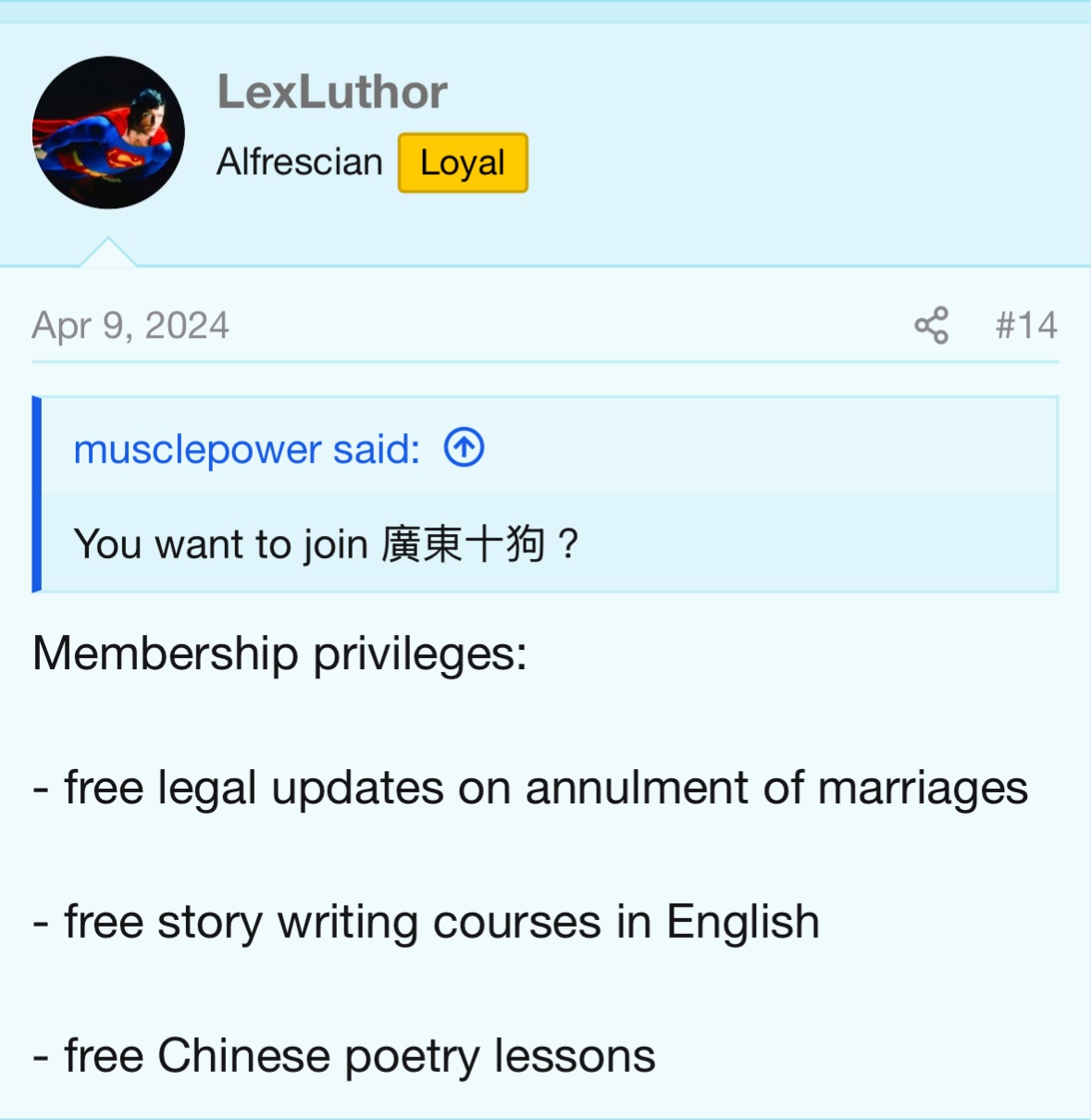1091x1120 pixels.
Task: Open the Apr 9, 2024 post date link
Action: 130,325
